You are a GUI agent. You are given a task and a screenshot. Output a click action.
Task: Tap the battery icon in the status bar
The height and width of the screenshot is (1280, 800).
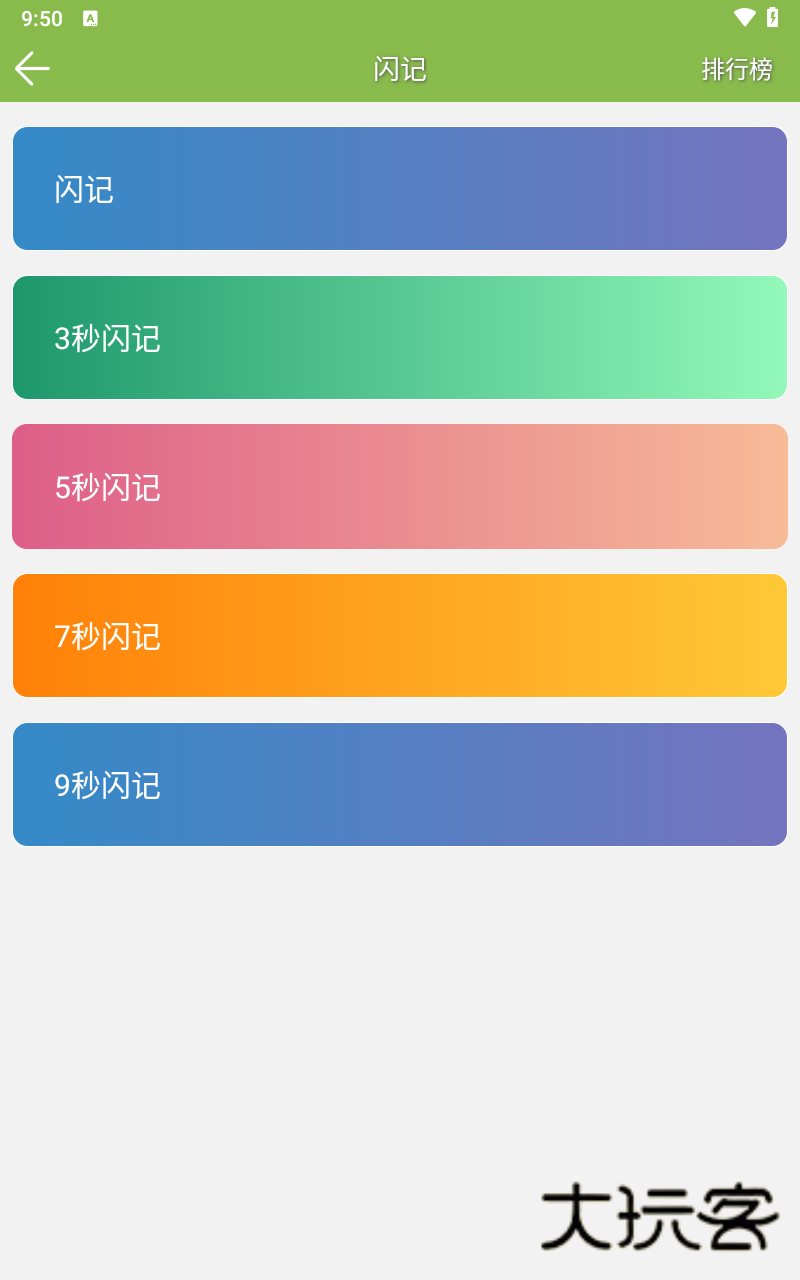pos(771,17)
